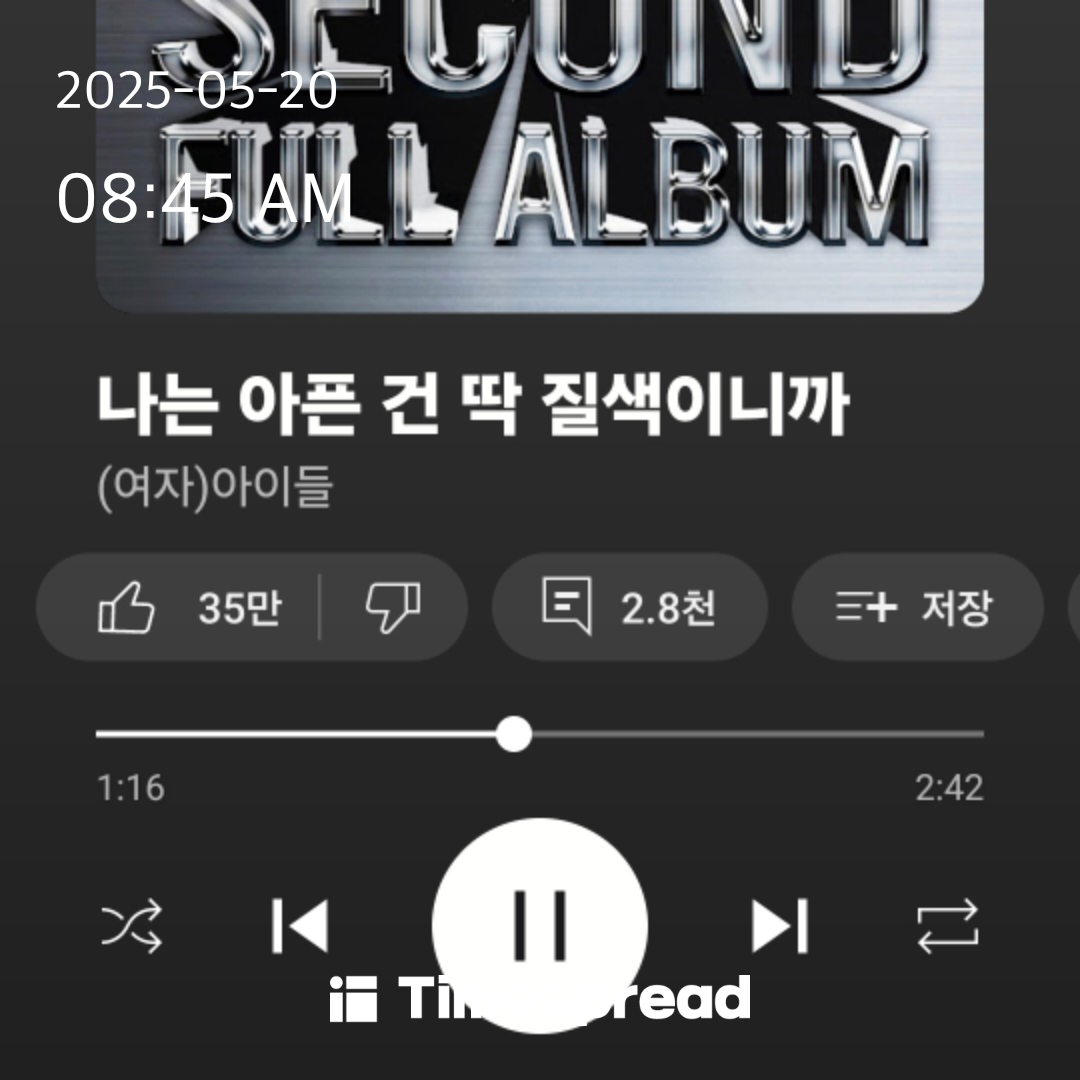1080x1080 pixels.
Task: Pause the current song
Action: (x=540, y=925)
